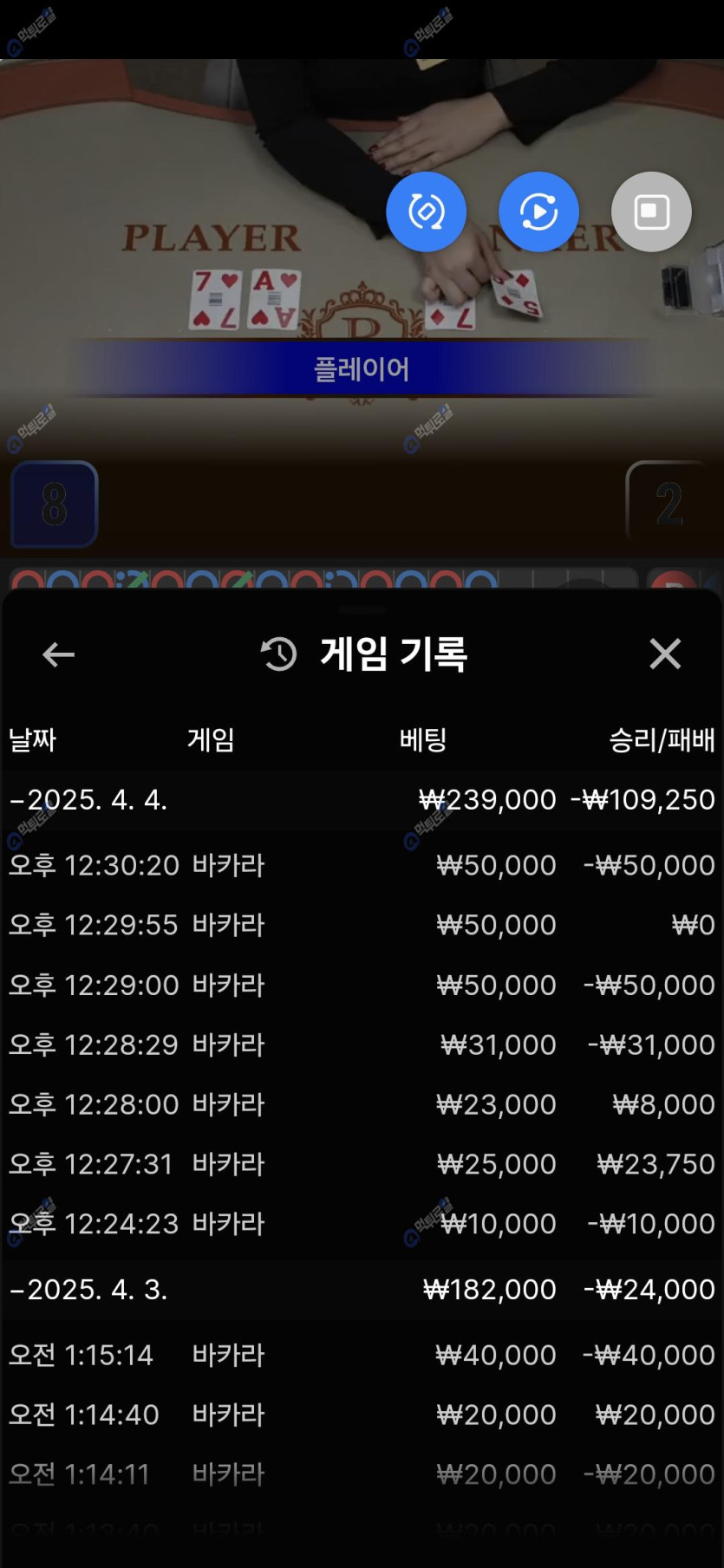
Task: Tap the blue screen rotation button
Action: [426, 211]
